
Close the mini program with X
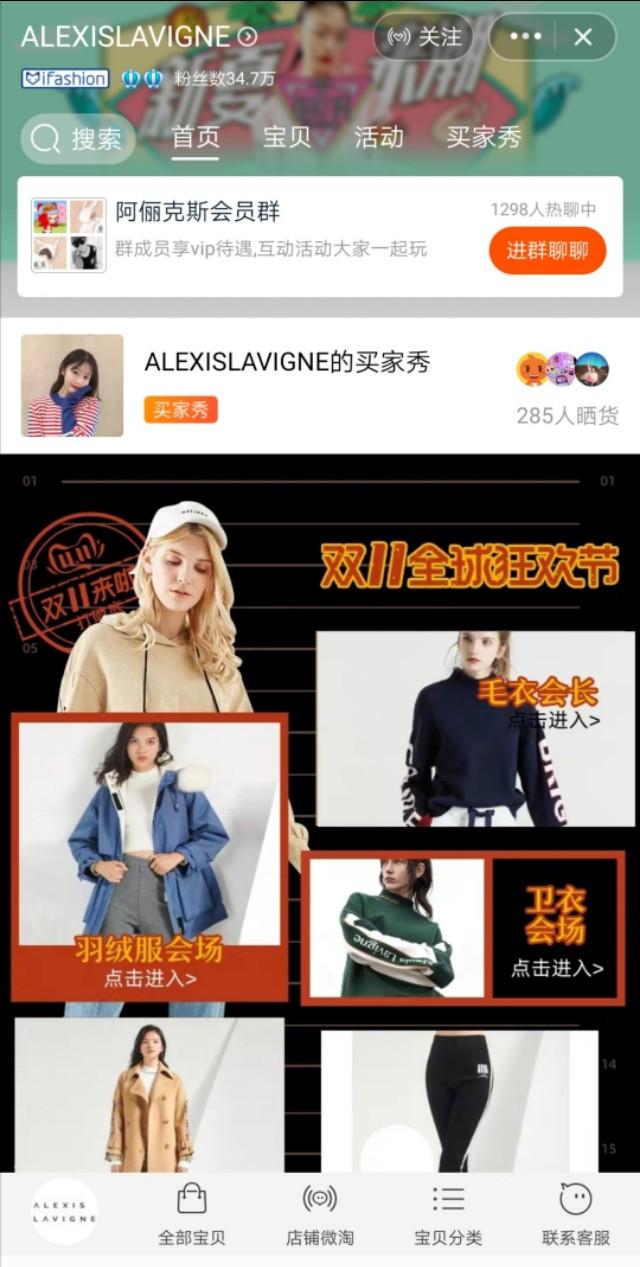(x=583, y=37)
